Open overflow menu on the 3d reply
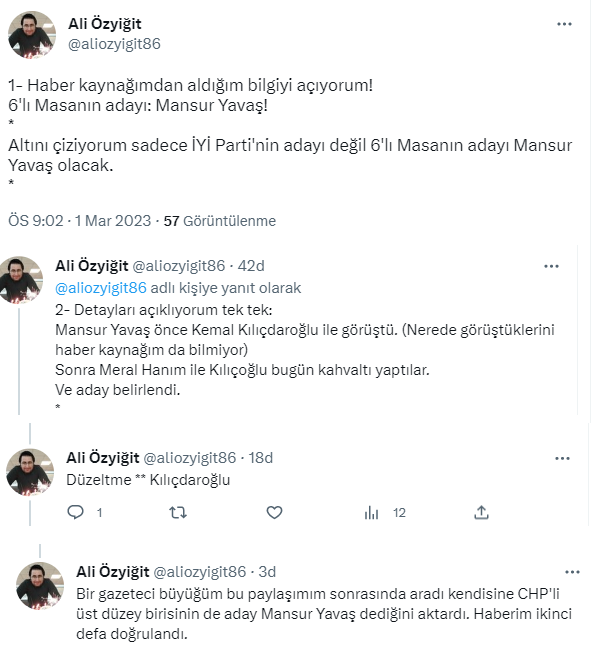The width and height of the screenshot is (600, 658). pos(571,572)
